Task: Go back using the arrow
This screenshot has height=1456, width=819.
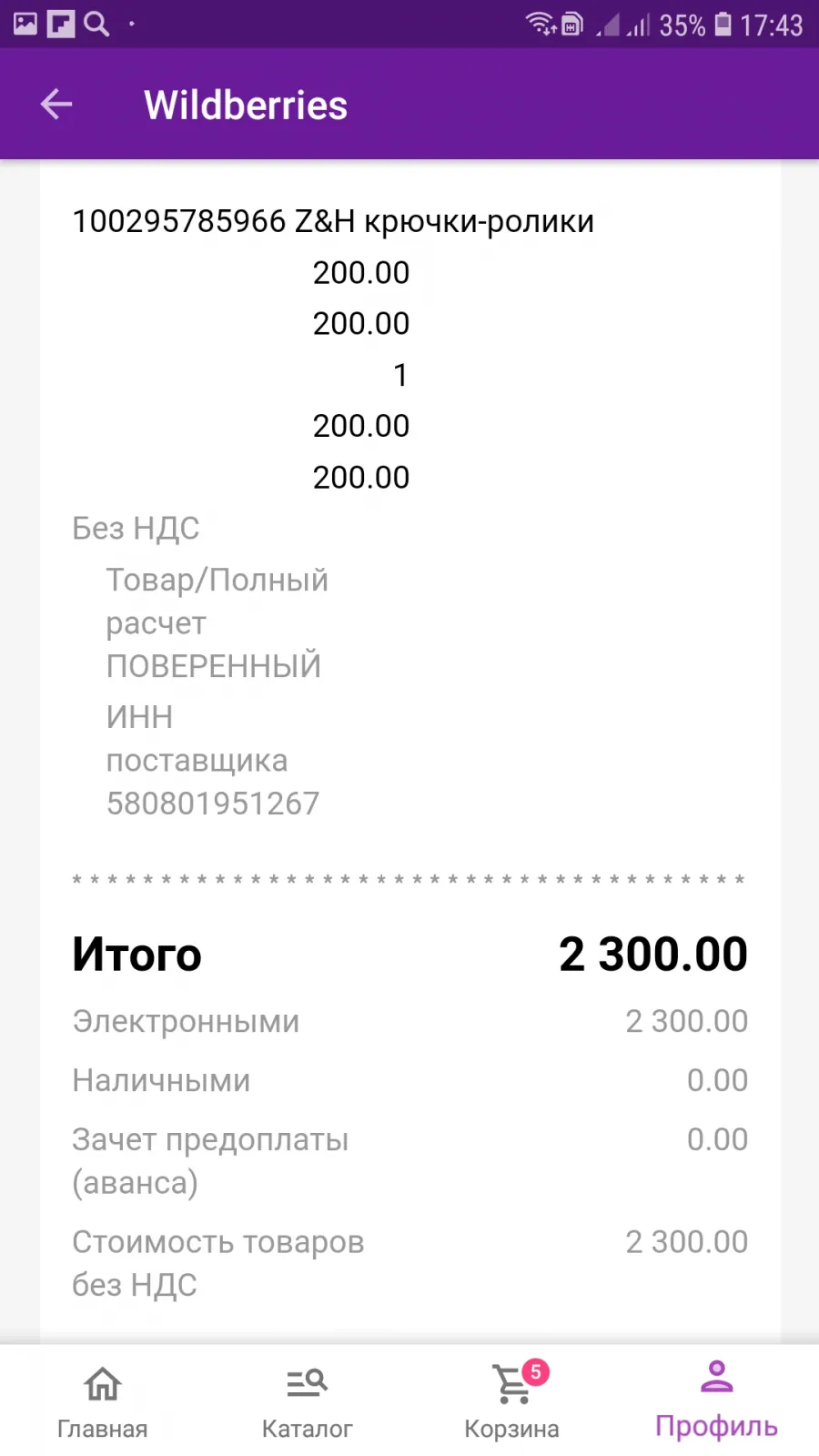Action: point(56,105)
